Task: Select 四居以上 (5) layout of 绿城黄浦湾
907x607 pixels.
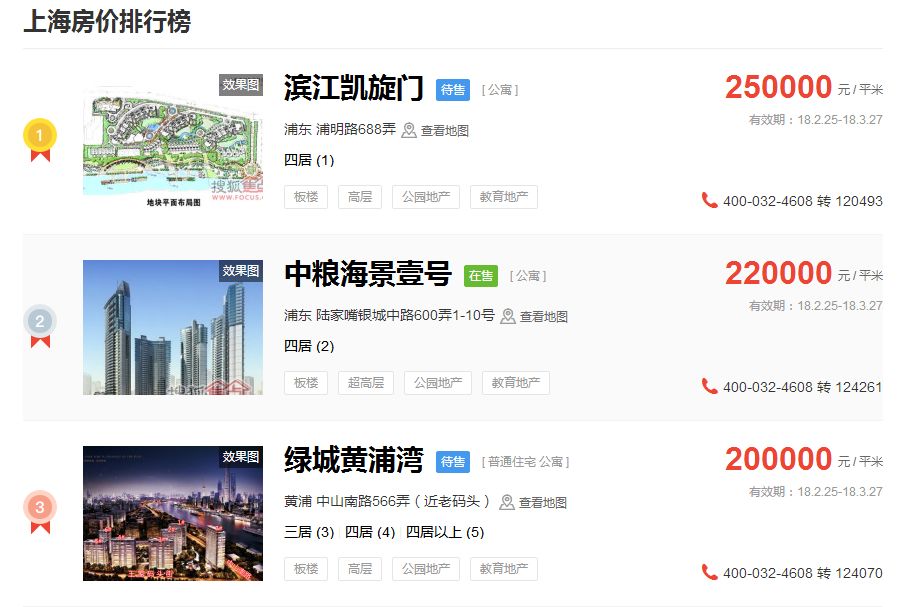Action: (445, 532)
